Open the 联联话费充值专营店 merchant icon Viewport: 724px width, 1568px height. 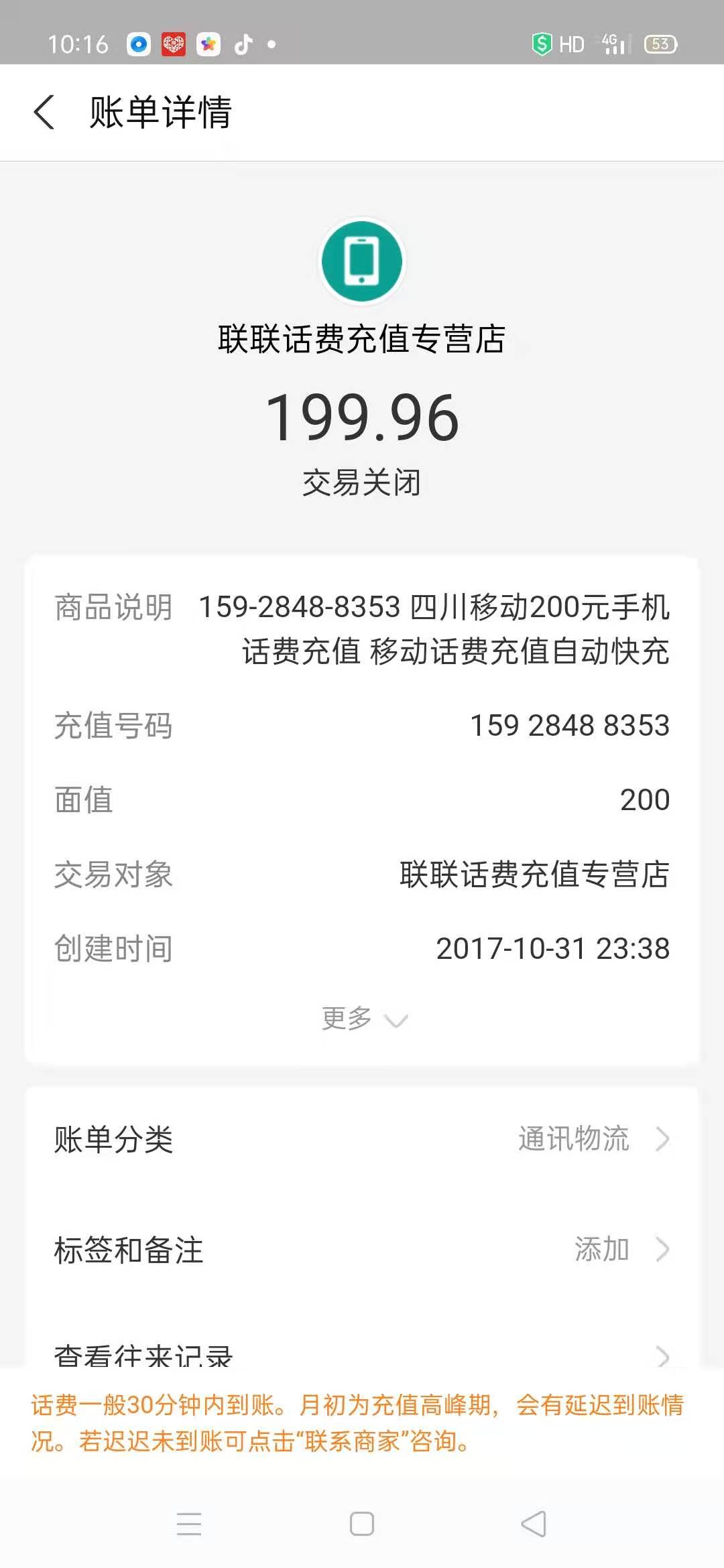click(362, 261)
